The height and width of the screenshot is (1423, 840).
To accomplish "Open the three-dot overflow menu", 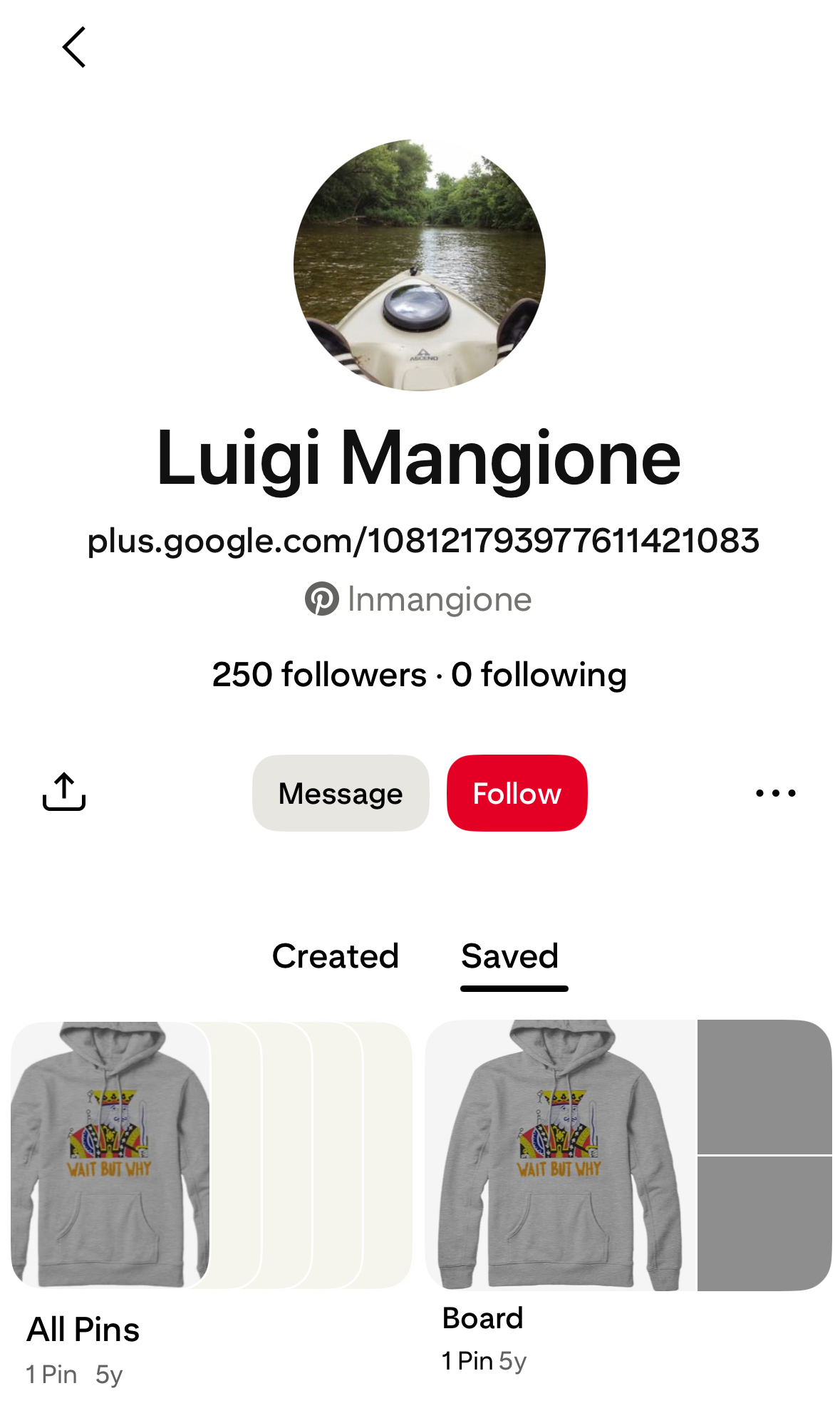I will (x=775, y=793).
